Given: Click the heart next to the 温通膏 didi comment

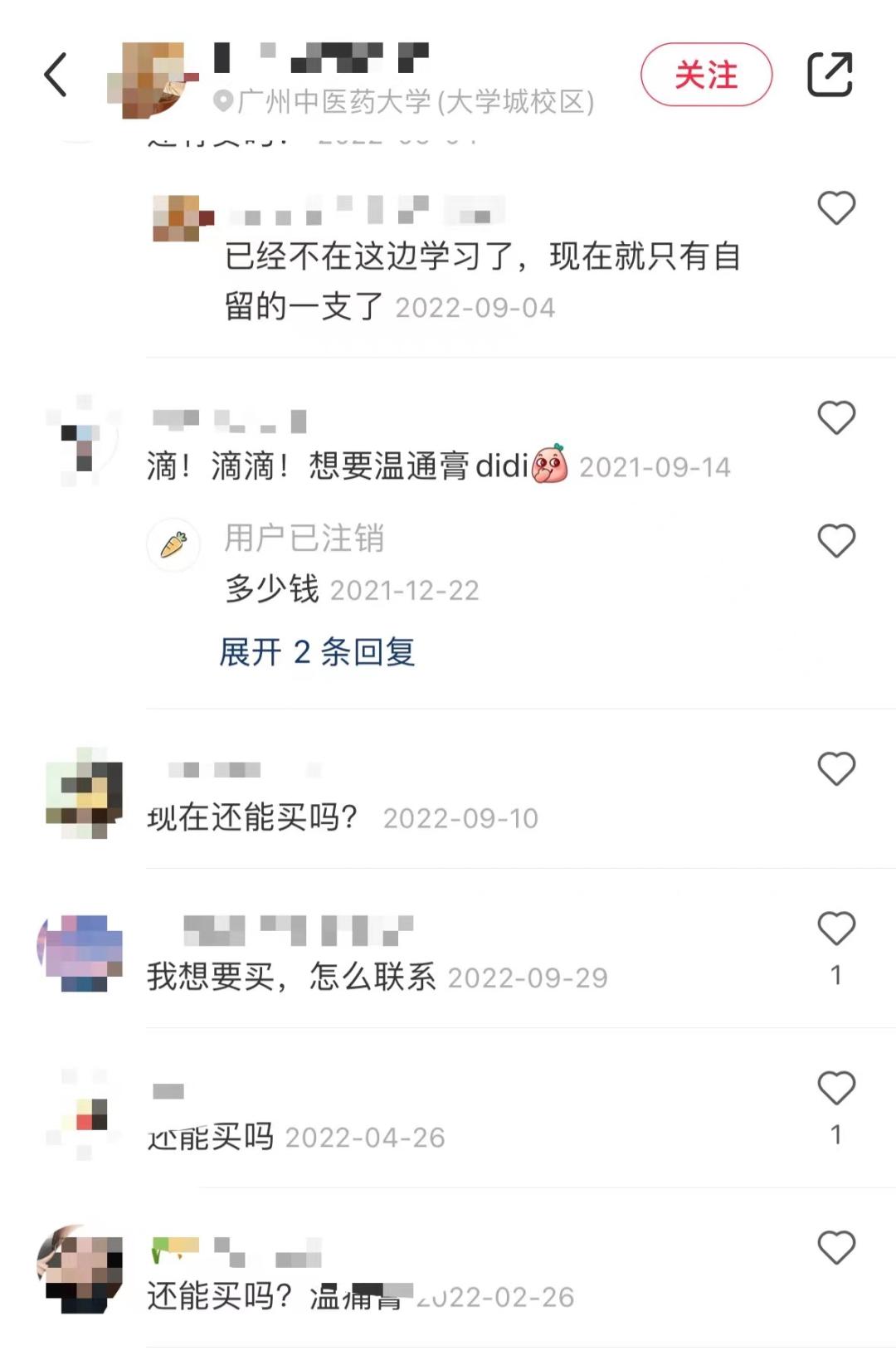Looking at the screenshot, I should [836, 418].
